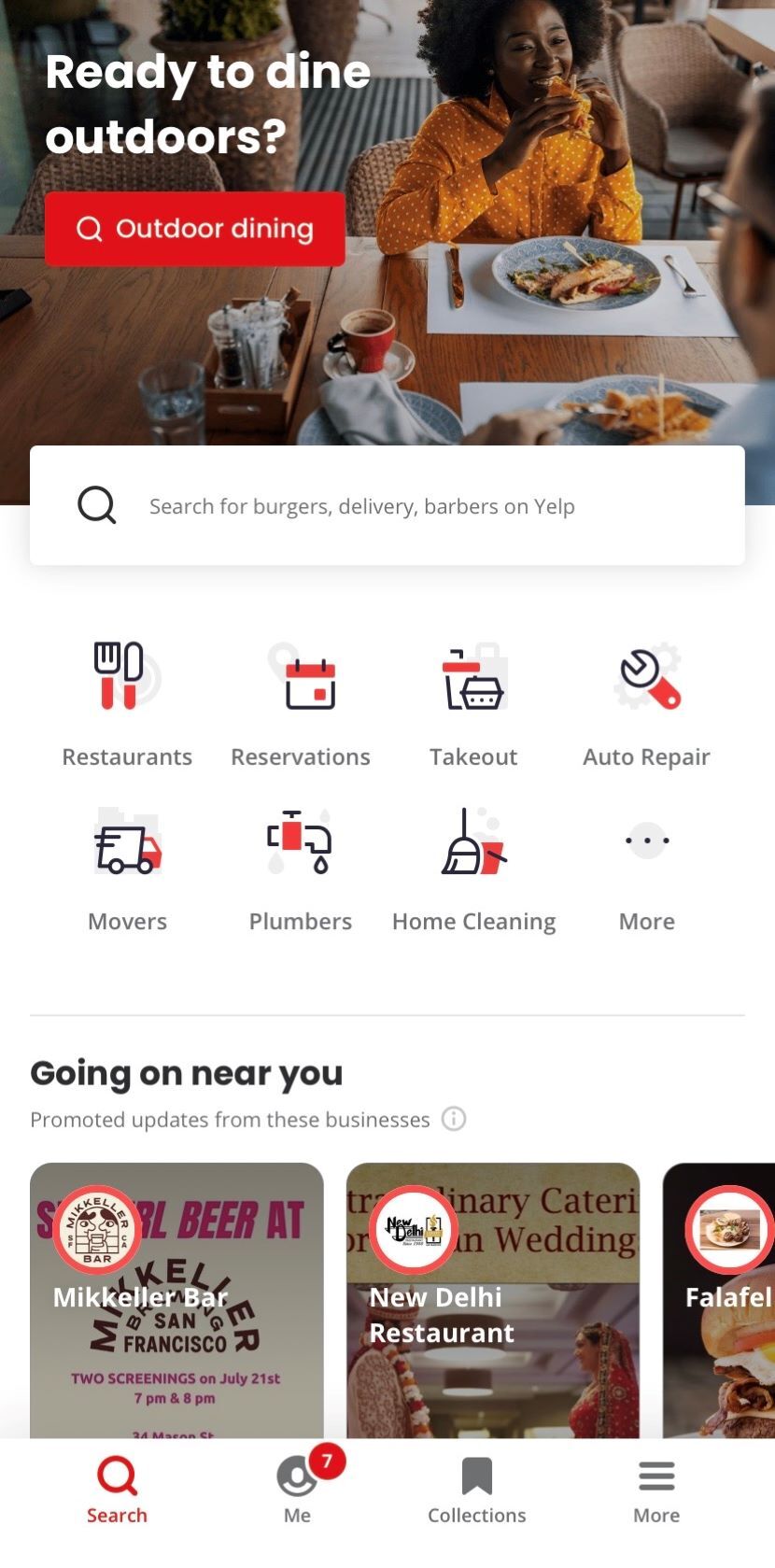Tap the Outdoor dining button

tap(194, 229)
